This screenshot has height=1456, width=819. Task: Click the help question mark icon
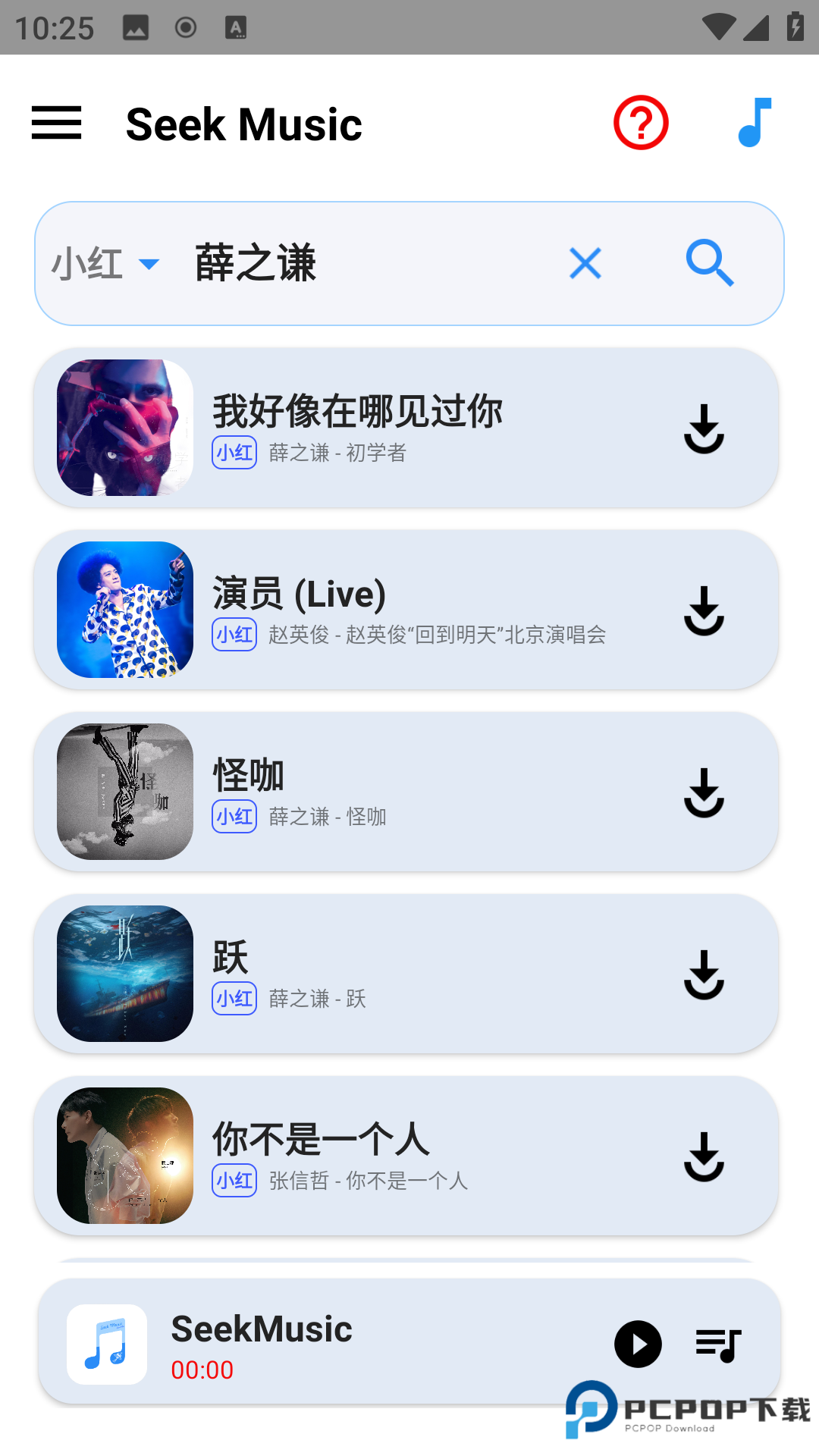[641, 122]
